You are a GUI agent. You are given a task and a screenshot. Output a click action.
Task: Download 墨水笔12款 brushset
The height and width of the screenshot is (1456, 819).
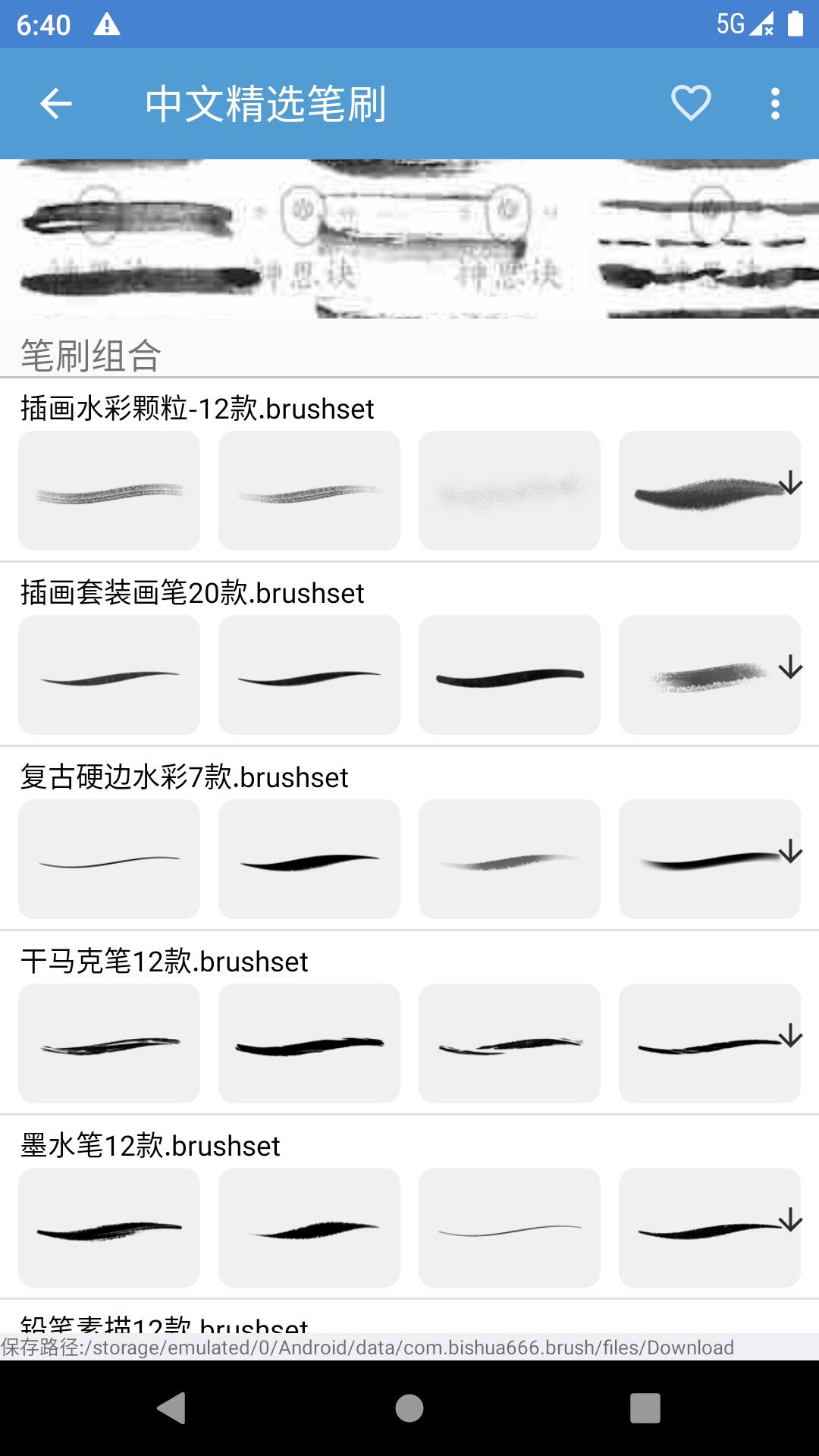(x=790, y=1220)
